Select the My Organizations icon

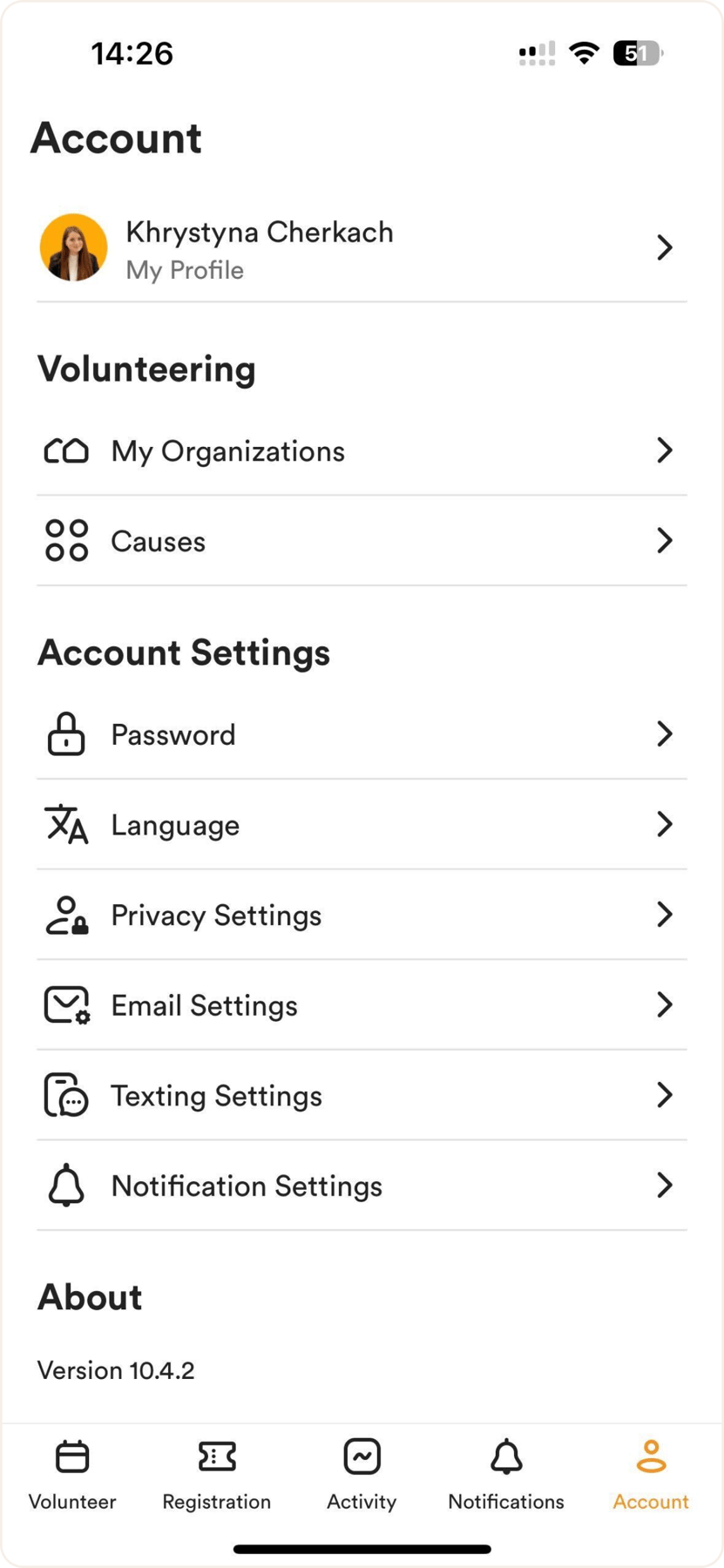(x=65, y=450)
